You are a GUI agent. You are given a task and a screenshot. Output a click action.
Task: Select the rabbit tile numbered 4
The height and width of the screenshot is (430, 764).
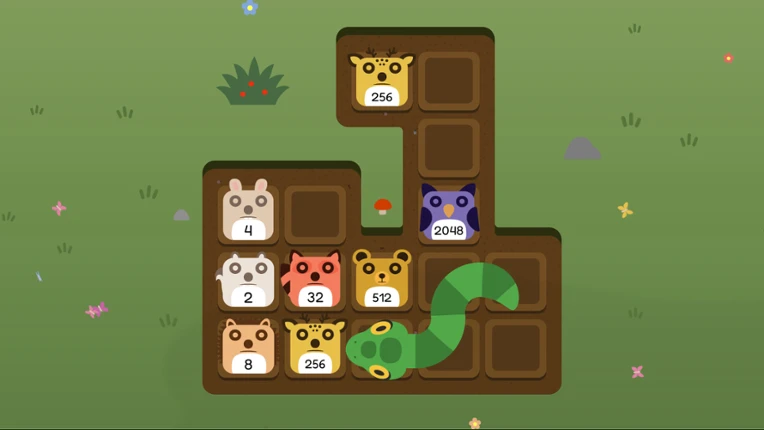248,210
